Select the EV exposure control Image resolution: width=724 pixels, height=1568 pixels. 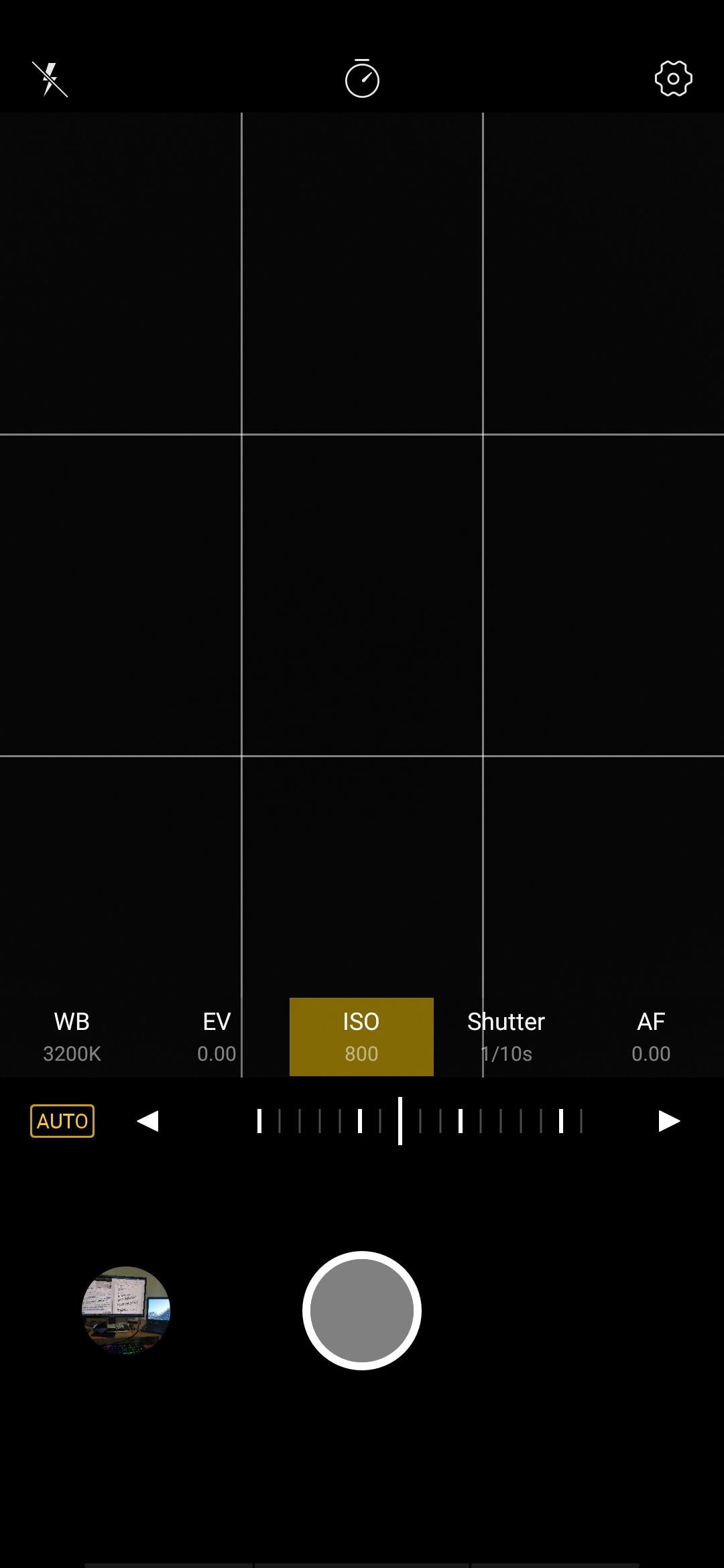[217, 1037]
